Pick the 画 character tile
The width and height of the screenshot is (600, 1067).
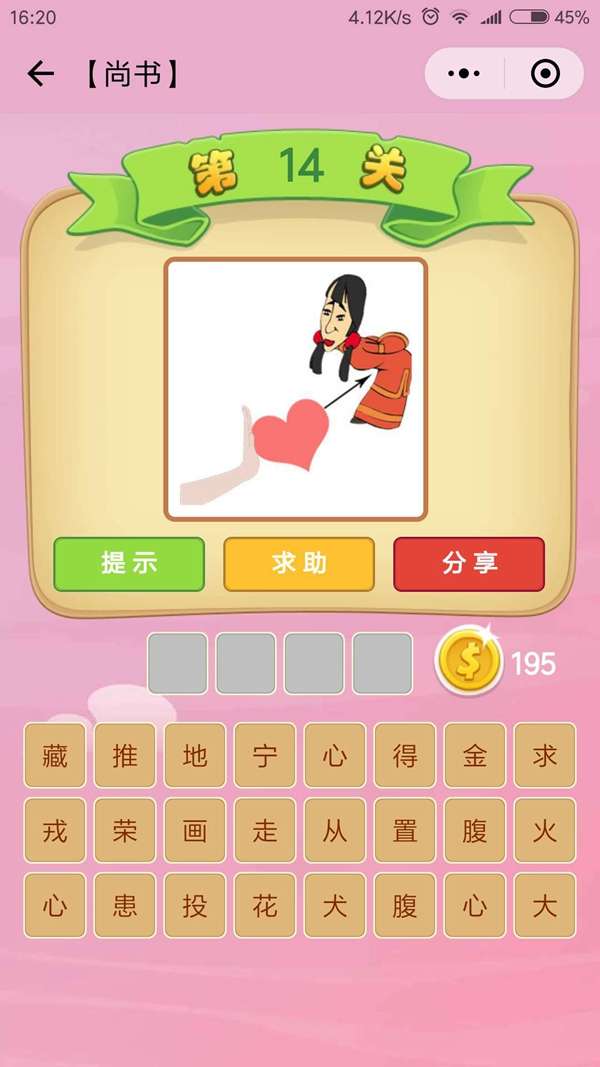point(195,831)
